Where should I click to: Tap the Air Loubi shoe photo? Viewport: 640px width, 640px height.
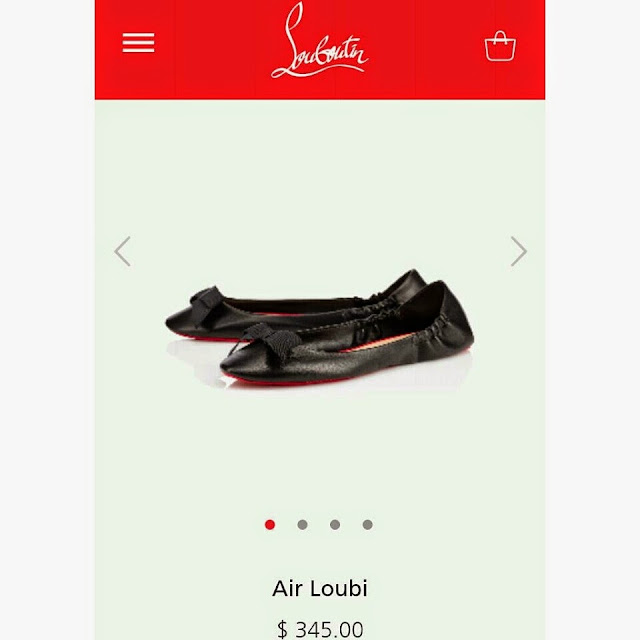tap(320, 330)
